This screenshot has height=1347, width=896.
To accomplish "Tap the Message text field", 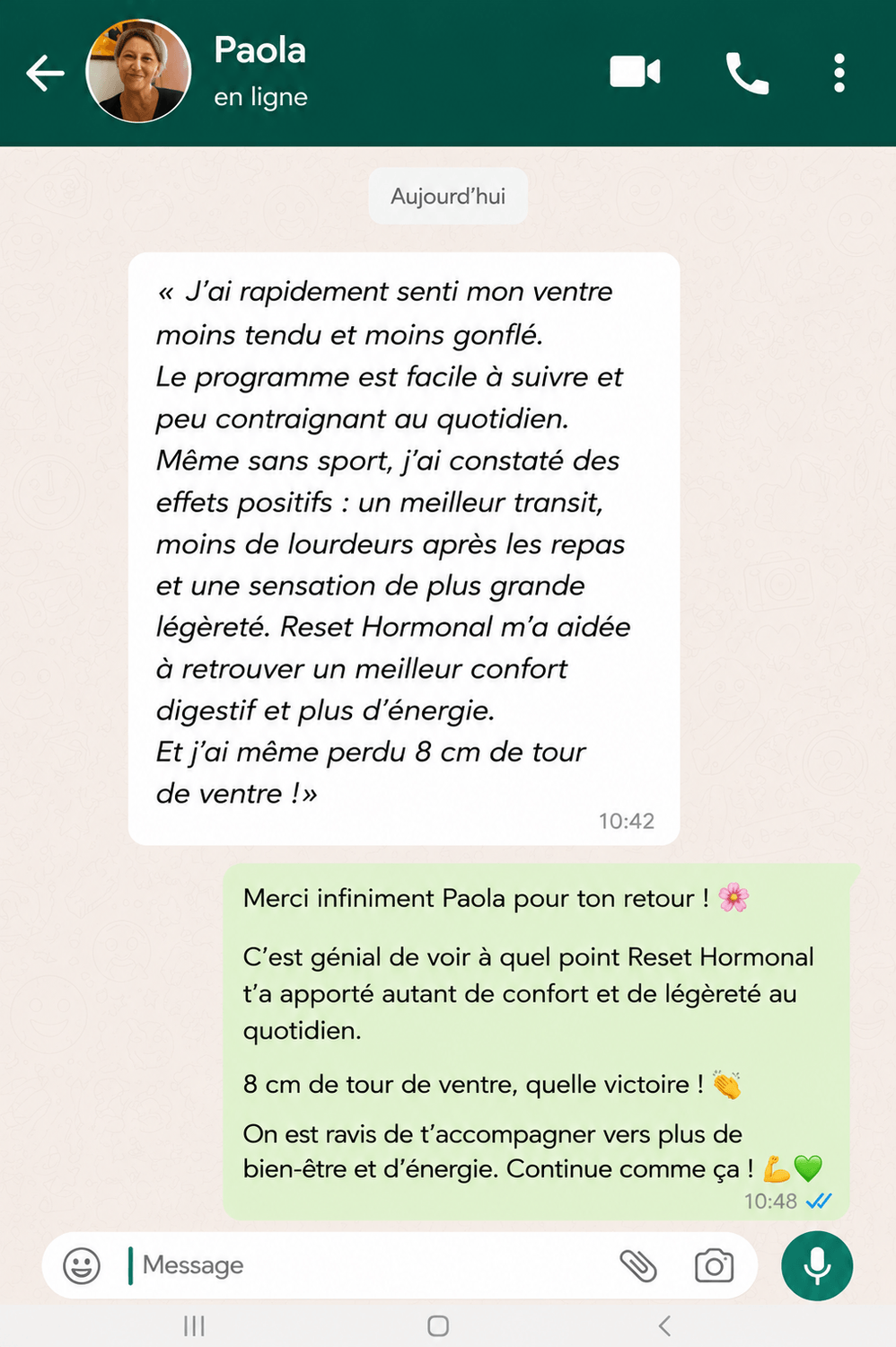I will tap(368, 1265).
